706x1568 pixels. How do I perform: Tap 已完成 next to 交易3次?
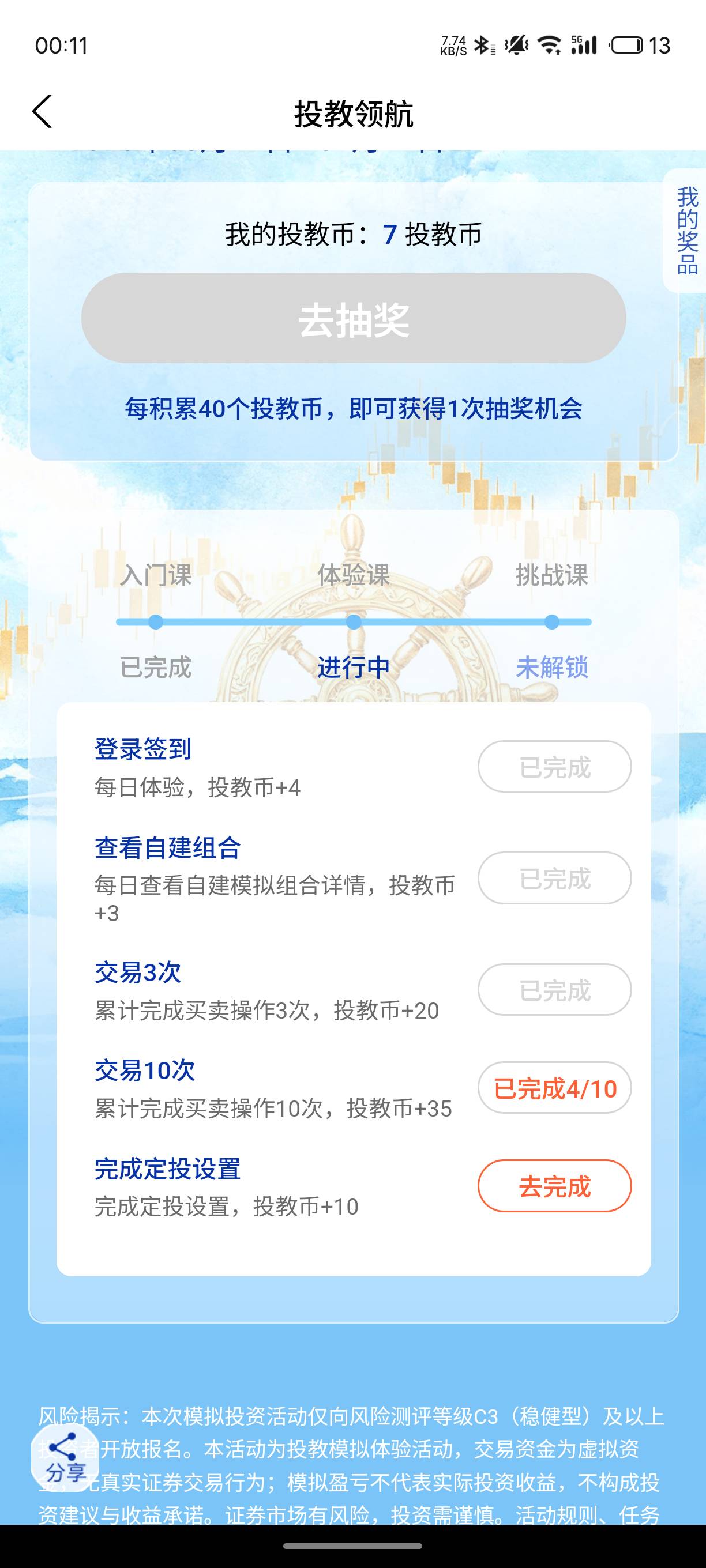pos(554,990)
